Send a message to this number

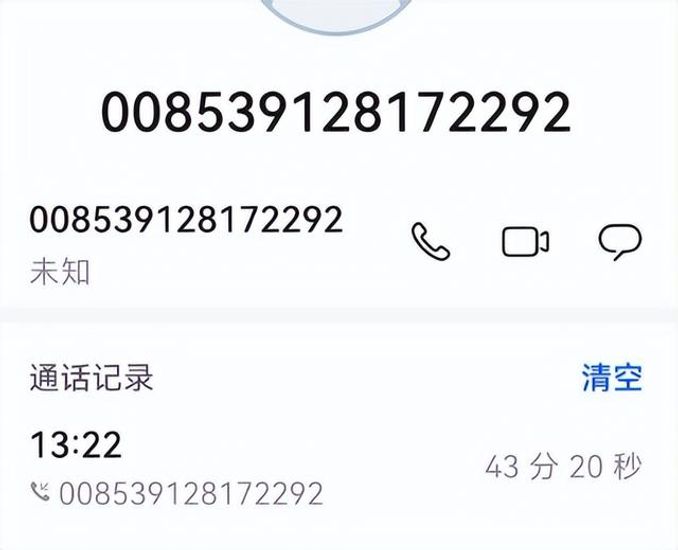[x=619, y=242]
